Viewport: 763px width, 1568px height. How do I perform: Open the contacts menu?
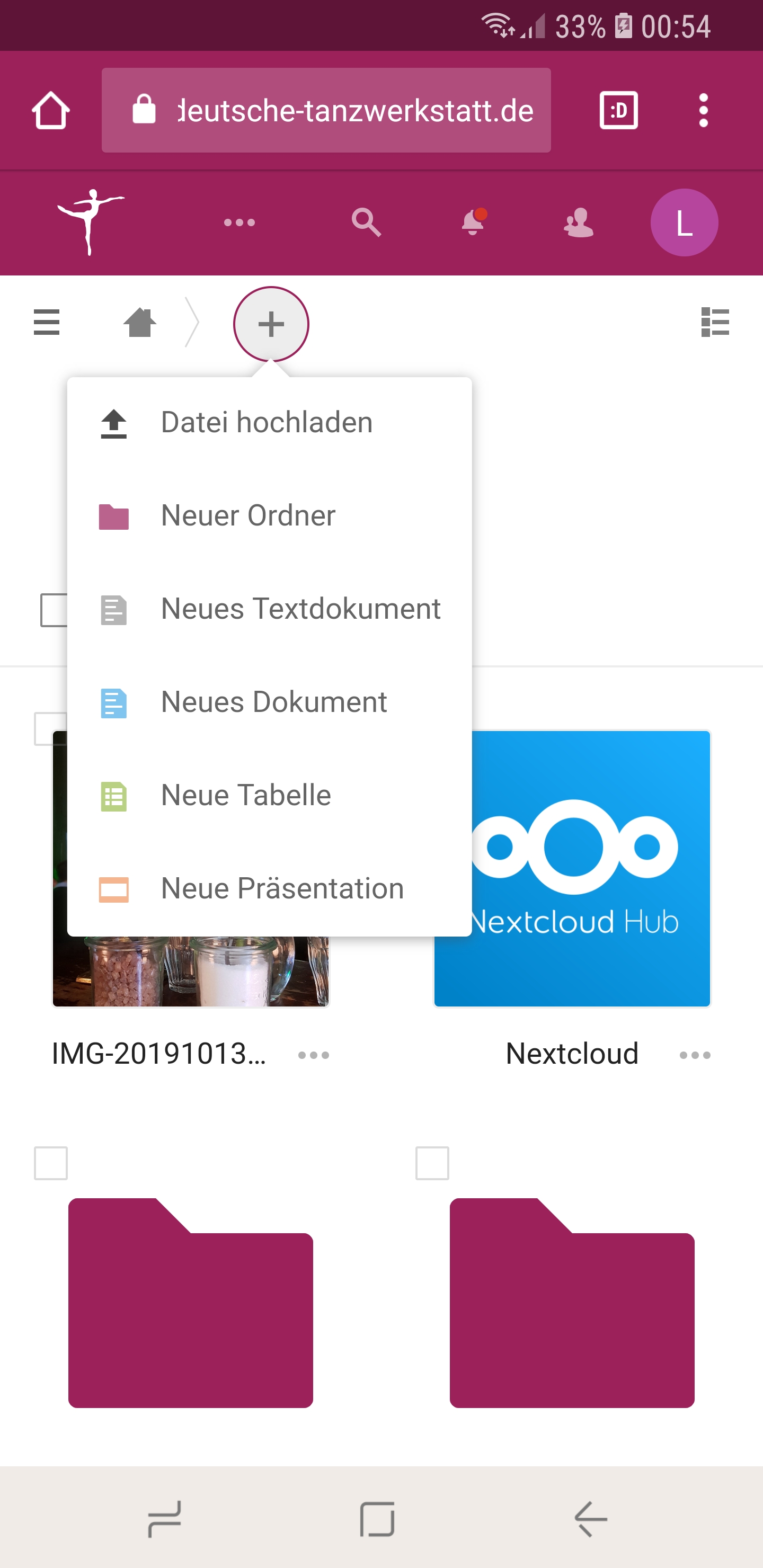coord(579,222)
